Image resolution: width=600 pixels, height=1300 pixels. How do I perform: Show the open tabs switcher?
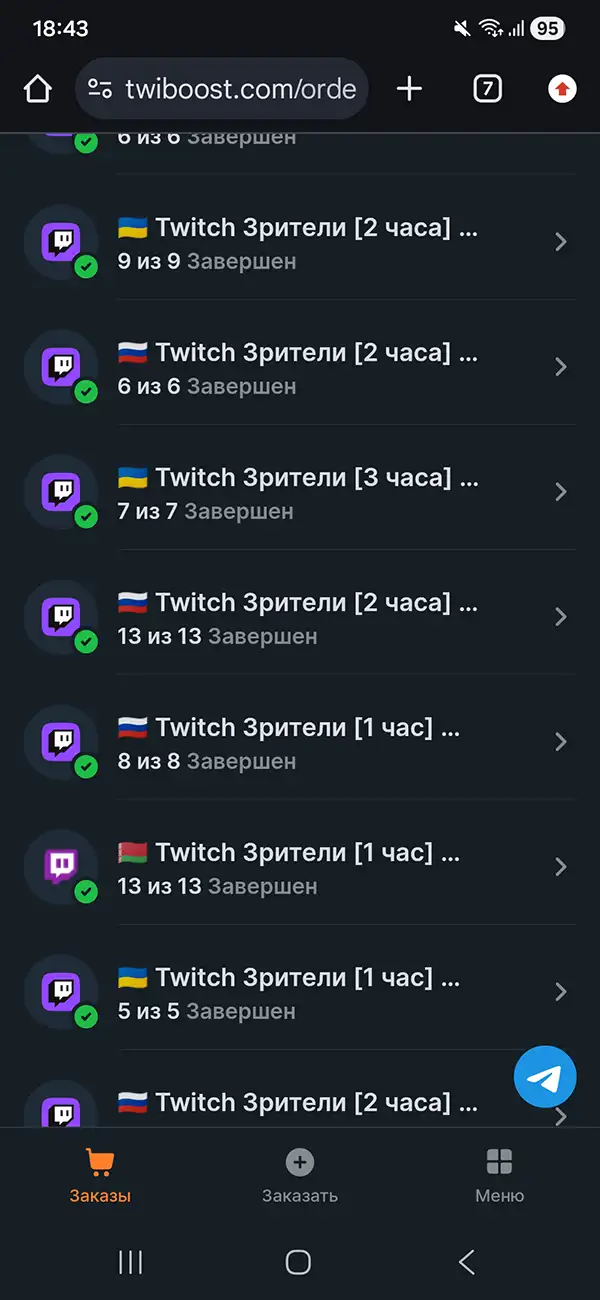(x=486, y=89)
